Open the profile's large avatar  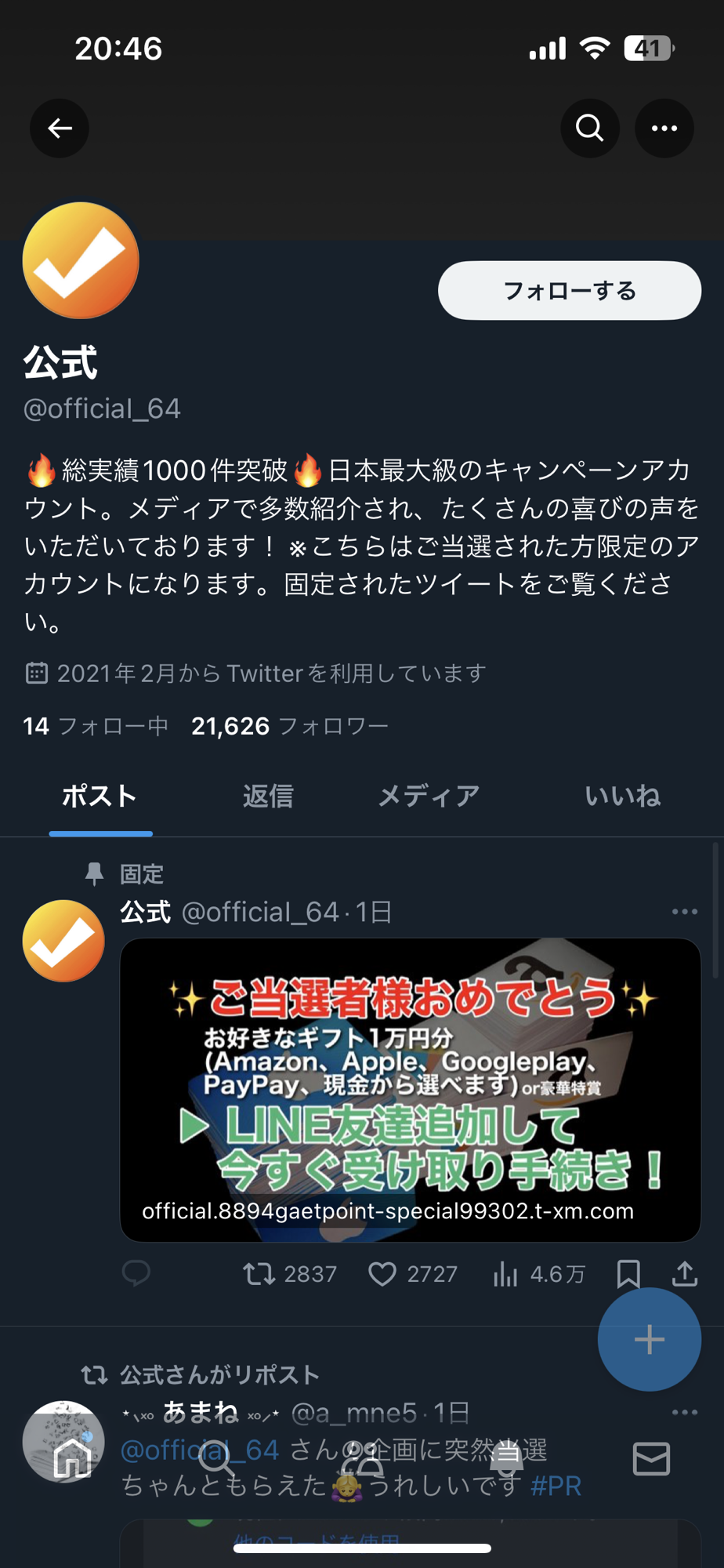pos(81,260)
